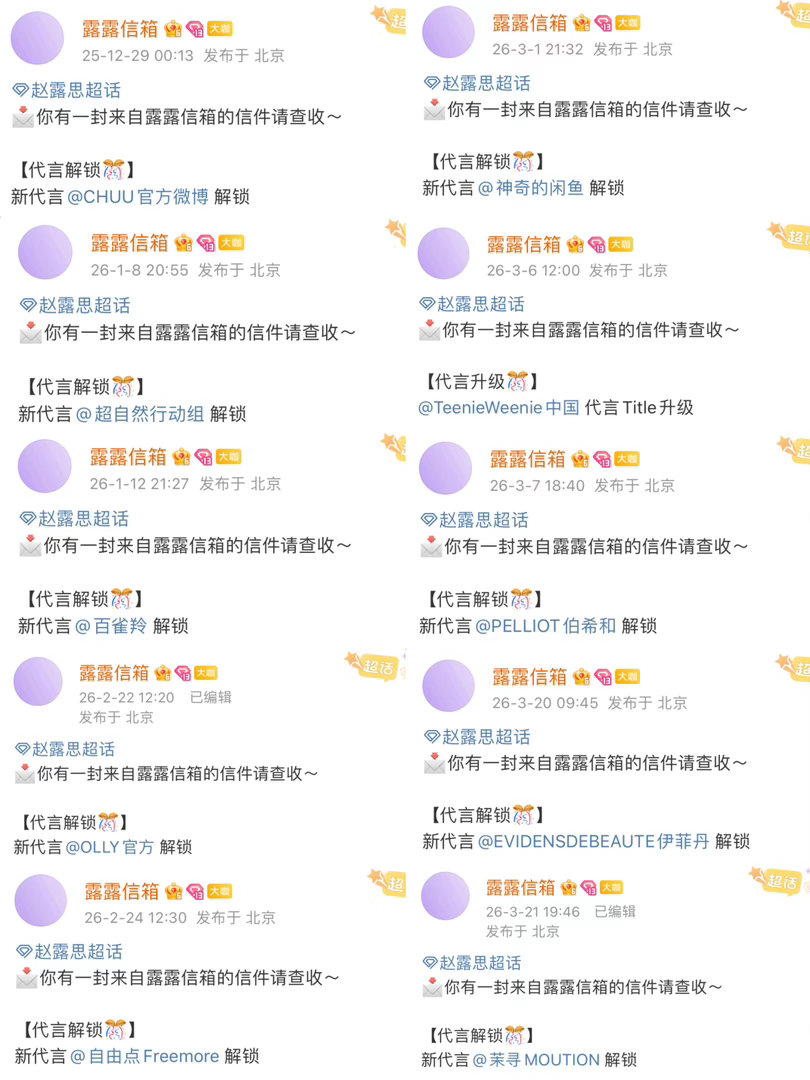Open the @OLLY官方 mention link
Viewport: 810px width, 1080px height.
click(x=108, y=845)
